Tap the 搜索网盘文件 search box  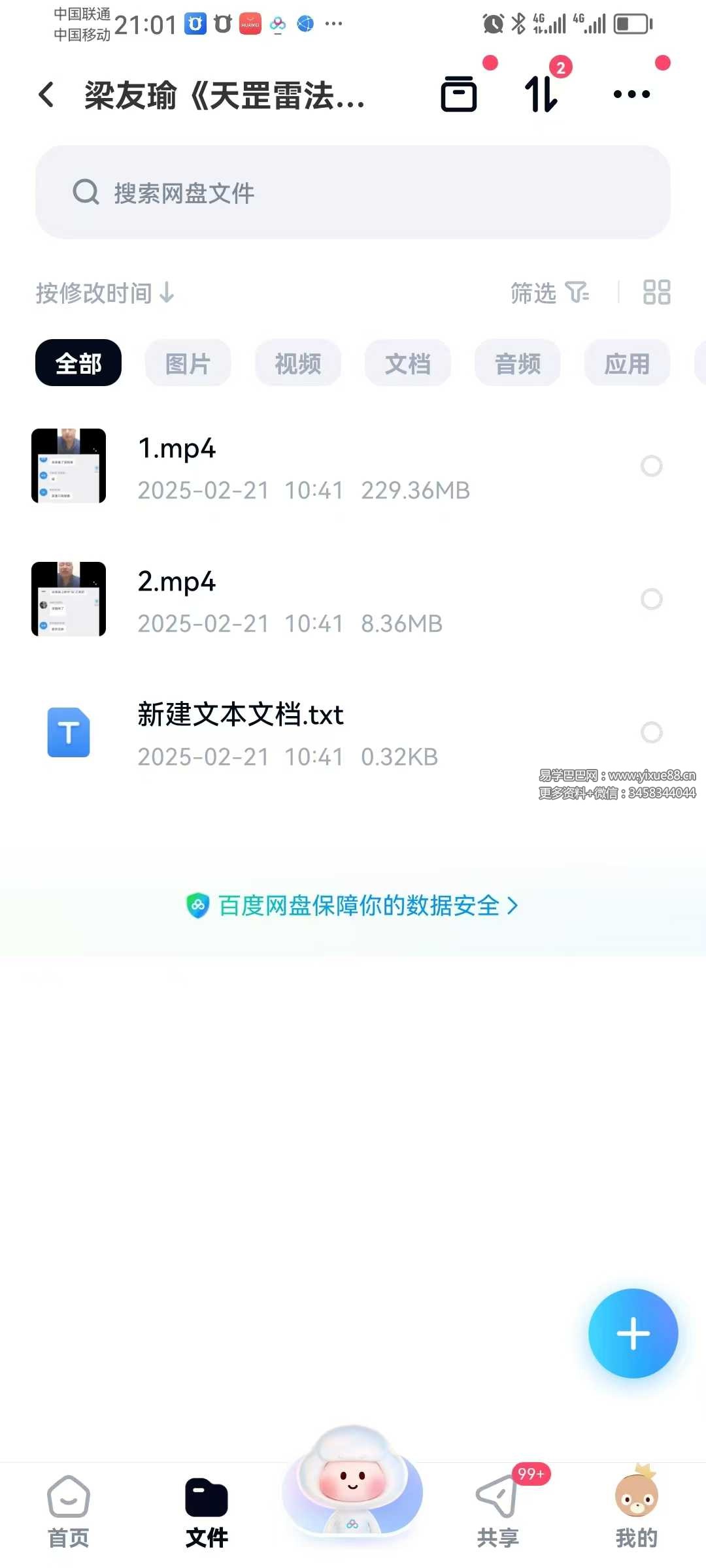[x=353, y=193]
